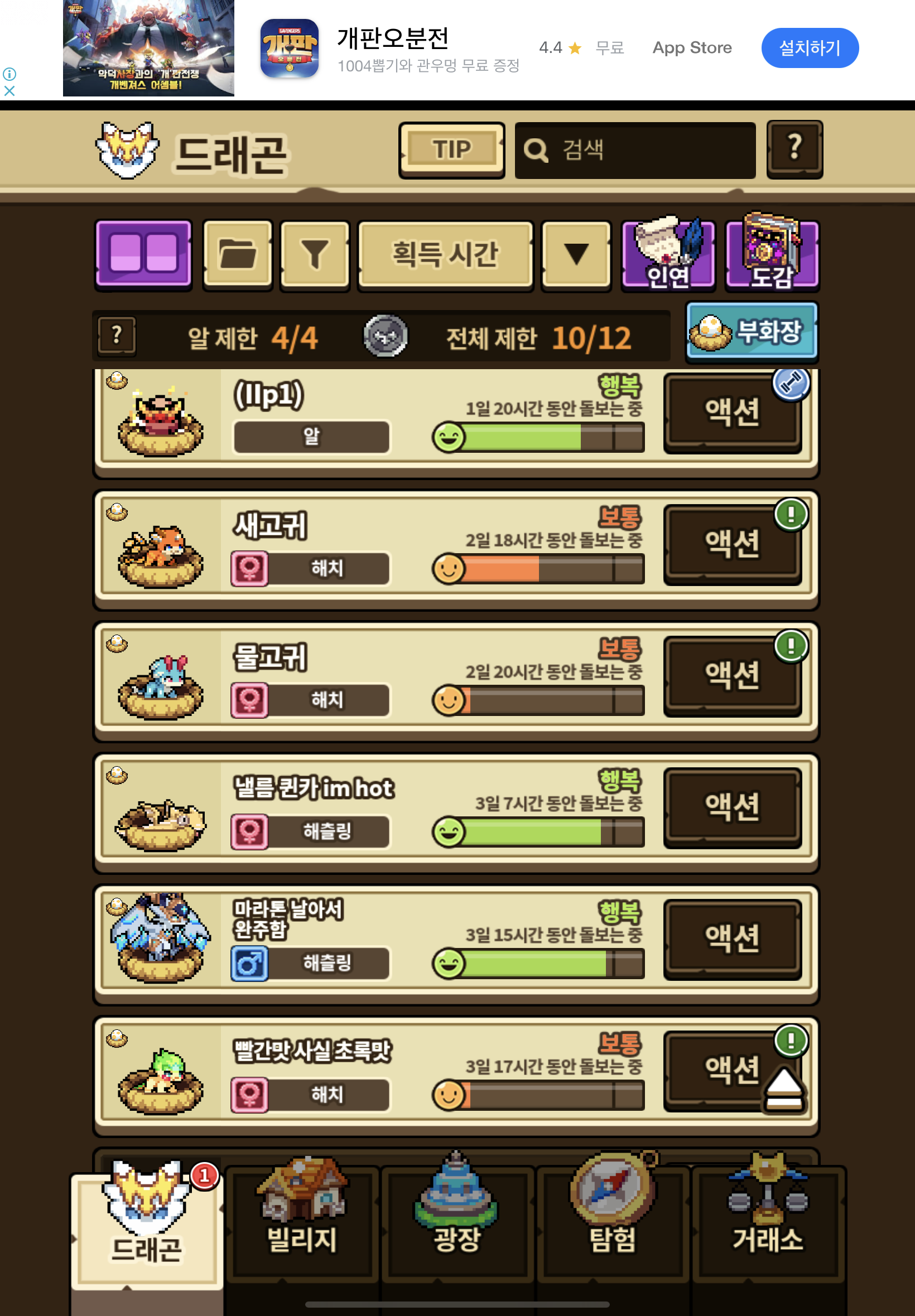Tap the 검색 search field
This screenshot has width=915, height=1316.
pyautogui.click(x=635, y=150)
